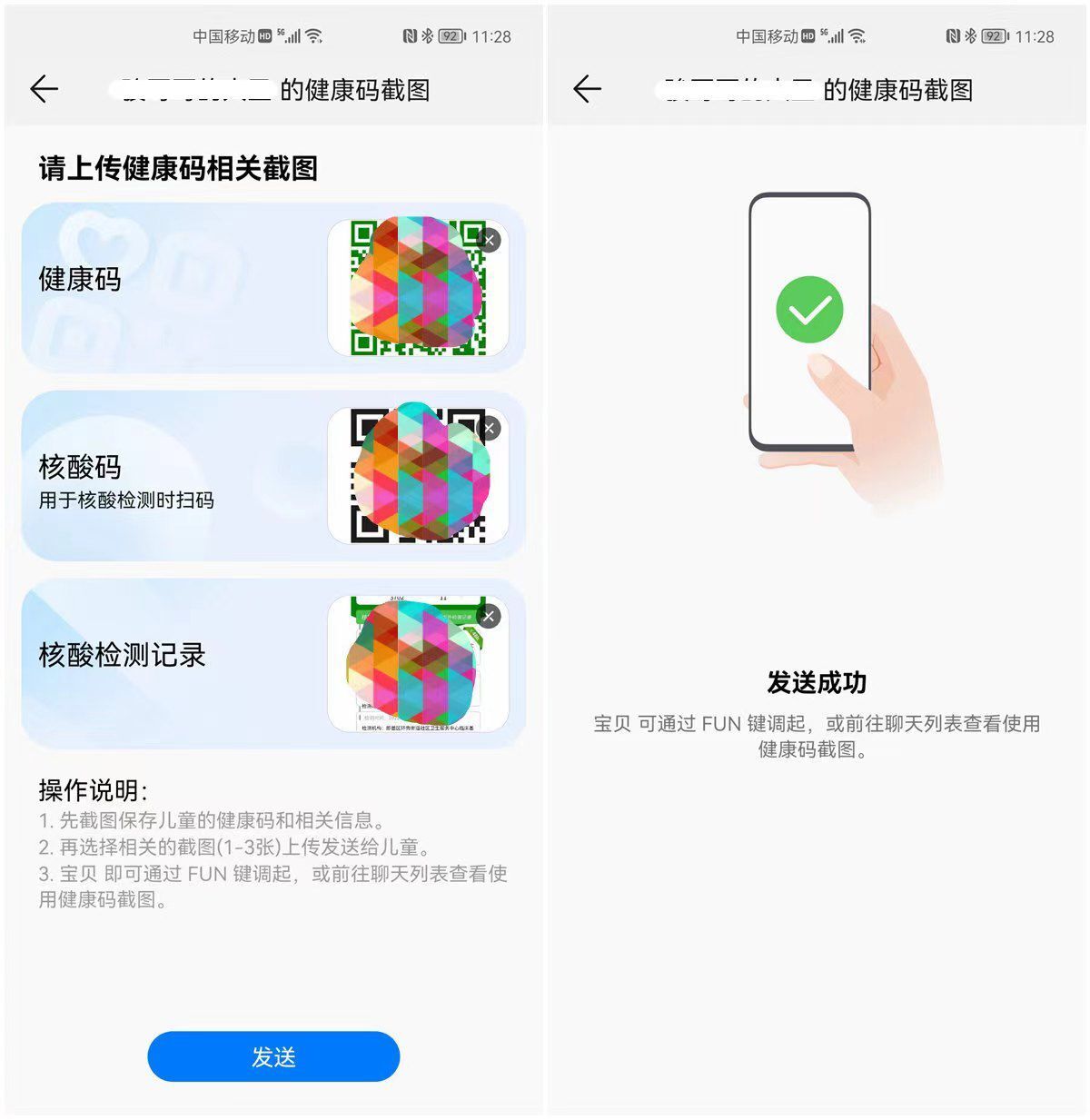This screenshot has height=1120, width=1090.
Task: Remove the uploaded 健康码 screenshot
Action: click(490, 241)
